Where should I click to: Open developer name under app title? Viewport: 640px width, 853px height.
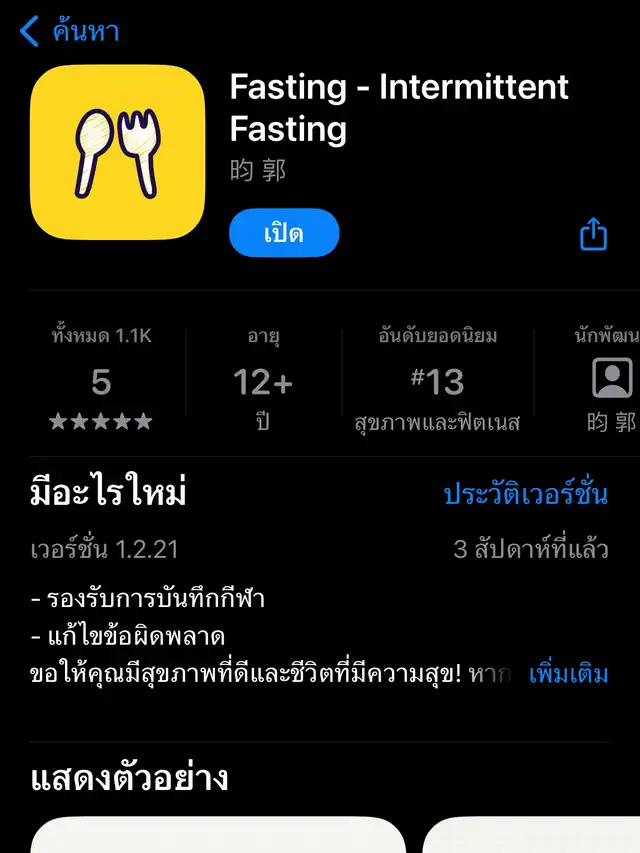tap(258, 171)
